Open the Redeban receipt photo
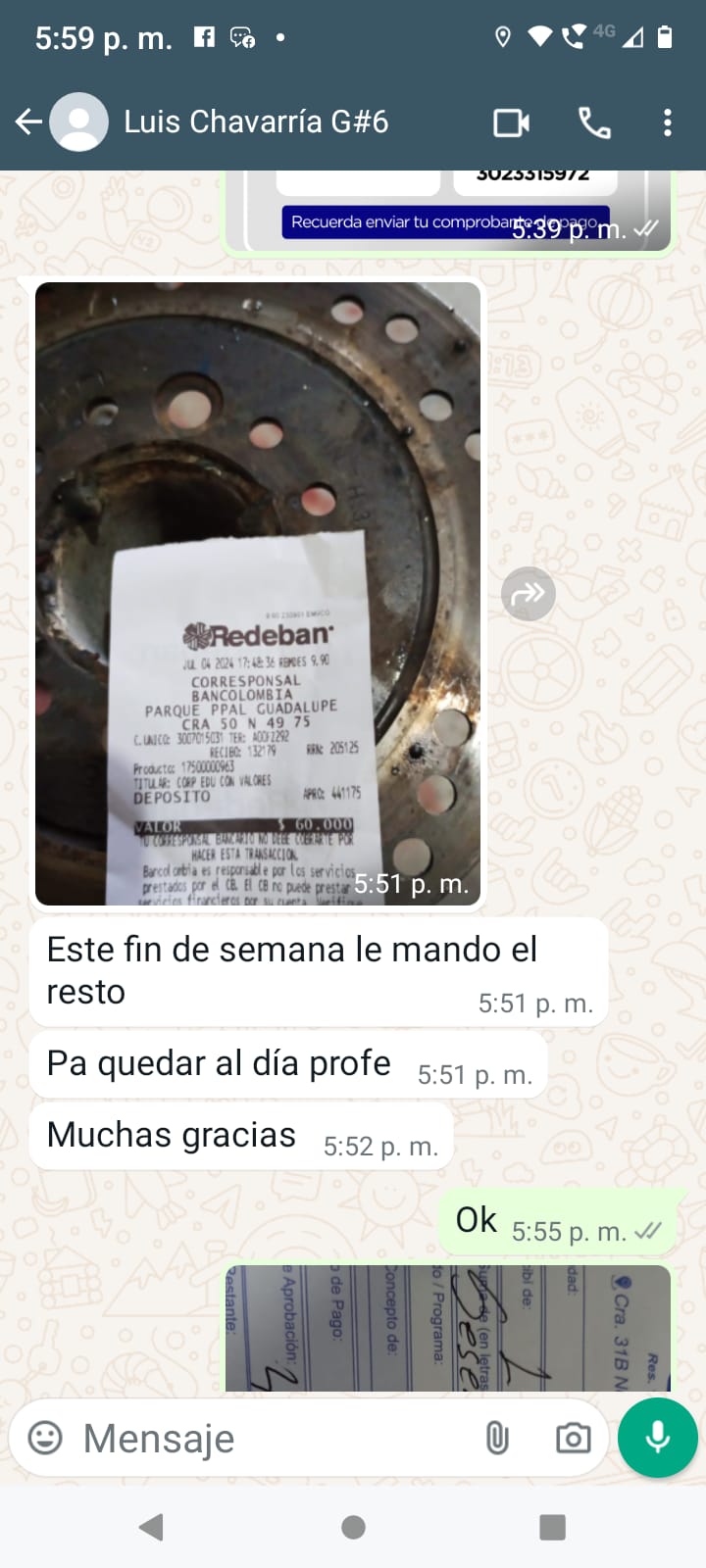This screenshot has height=1568, width=706. pos(258,593)
